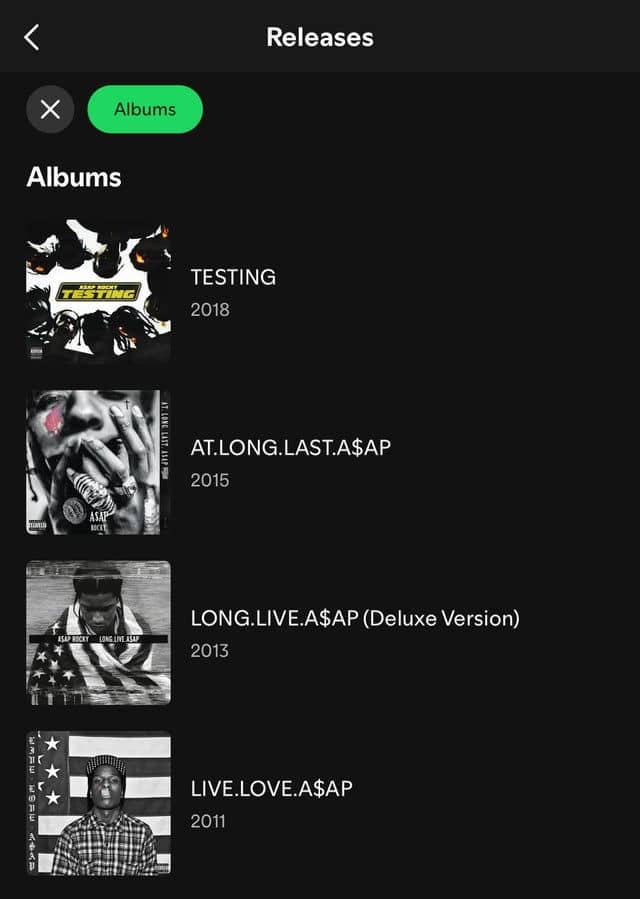
Task: Clear the Albums filter
Action: click(x=50, y=110)
